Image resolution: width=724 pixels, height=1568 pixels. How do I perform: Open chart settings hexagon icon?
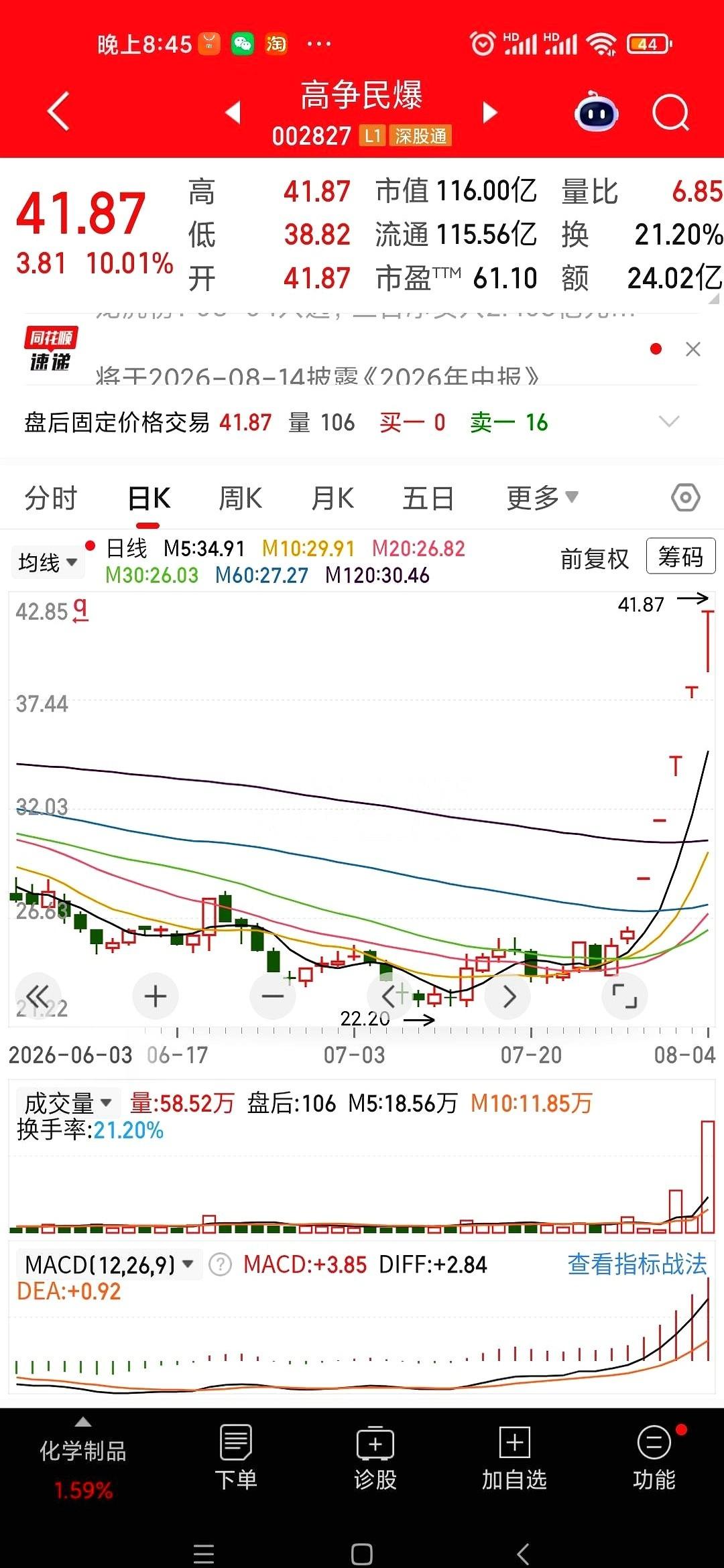[685, 498]
